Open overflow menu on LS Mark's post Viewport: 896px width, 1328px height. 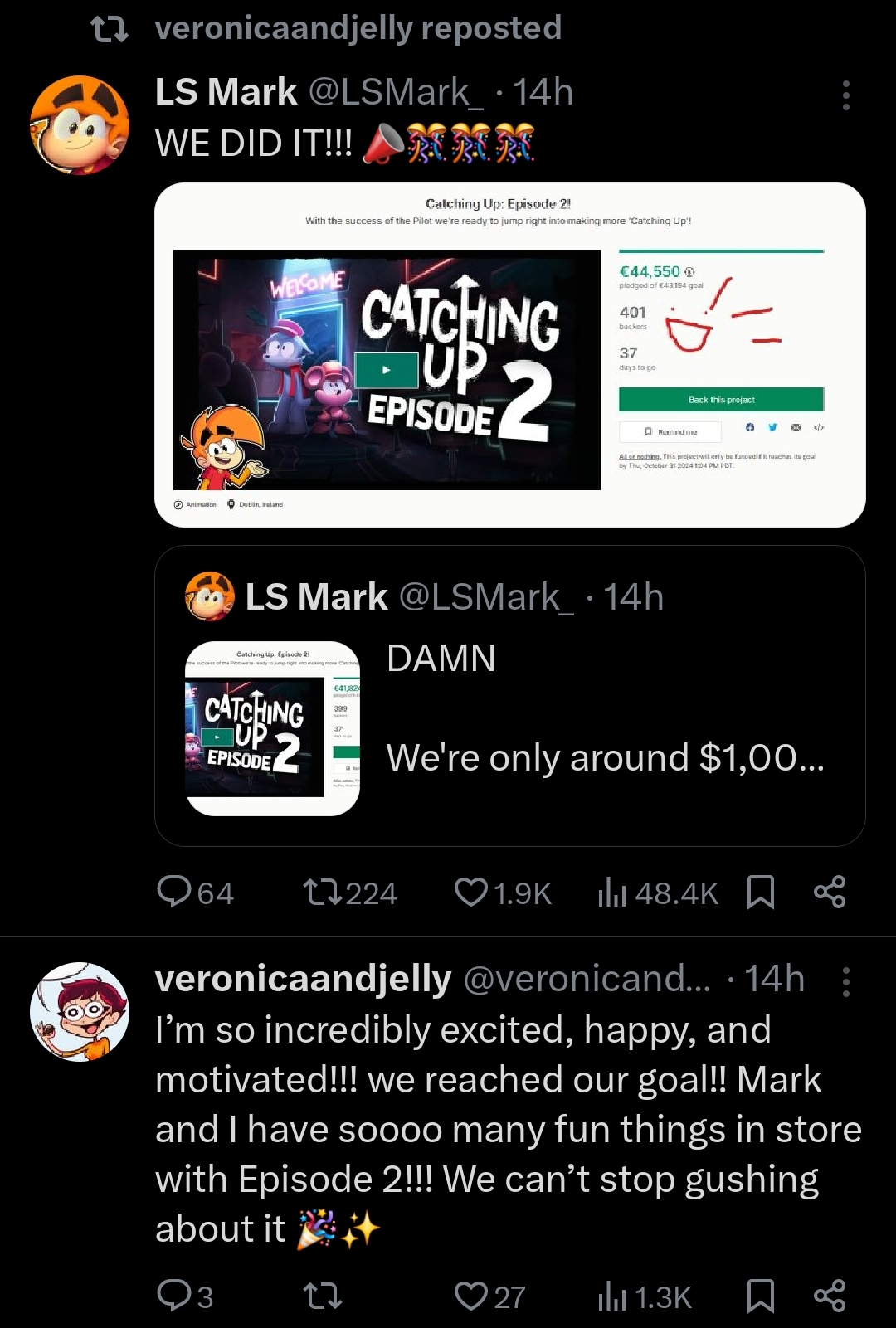click(x=845, y=95)
